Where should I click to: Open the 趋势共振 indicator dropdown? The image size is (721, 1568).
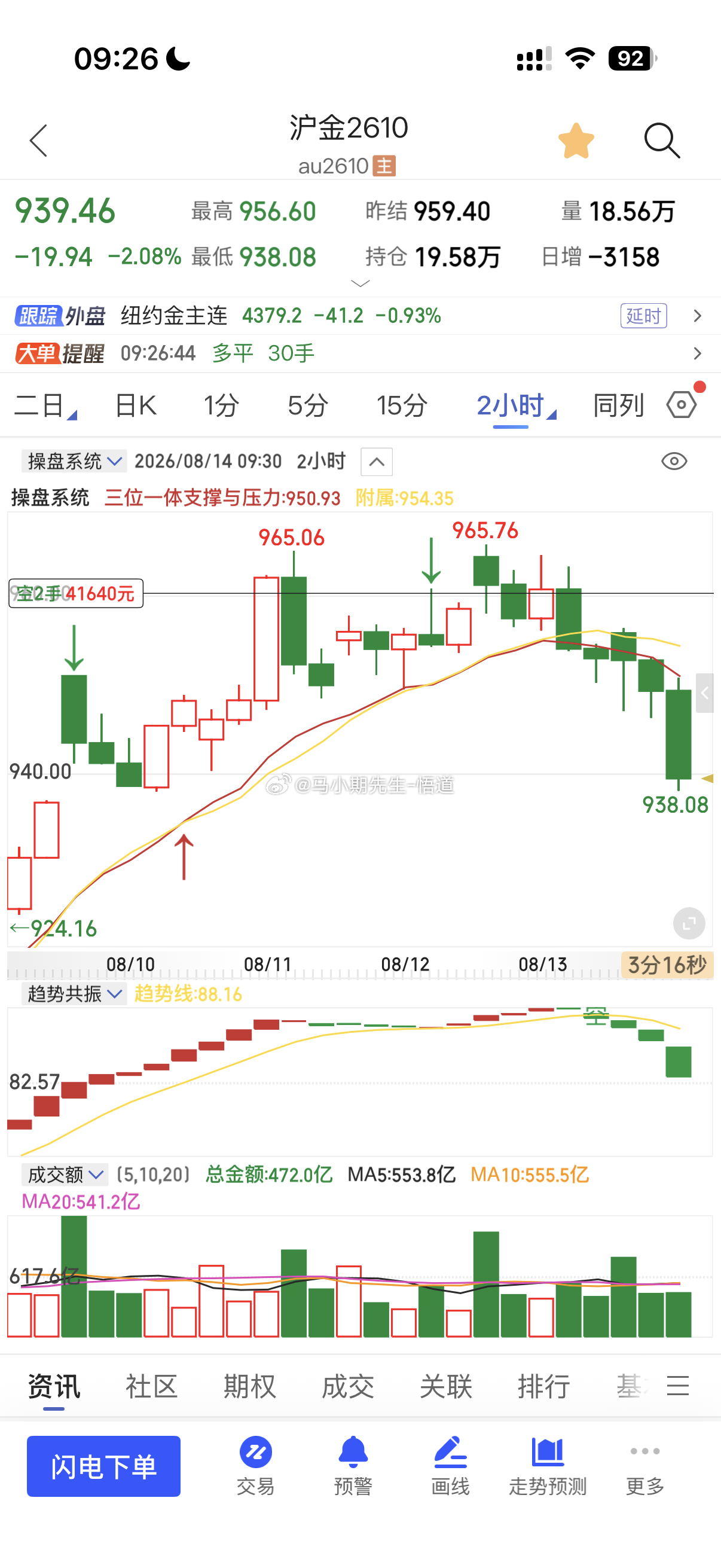click(x=74, y=994)
